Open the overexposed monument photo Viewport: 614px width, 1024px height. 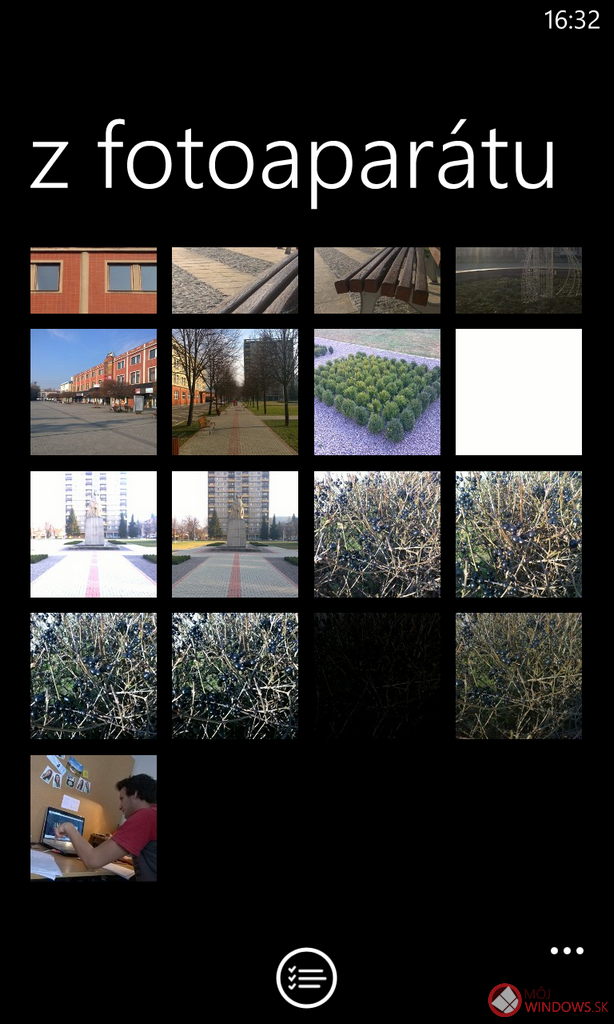coord(93,534)
